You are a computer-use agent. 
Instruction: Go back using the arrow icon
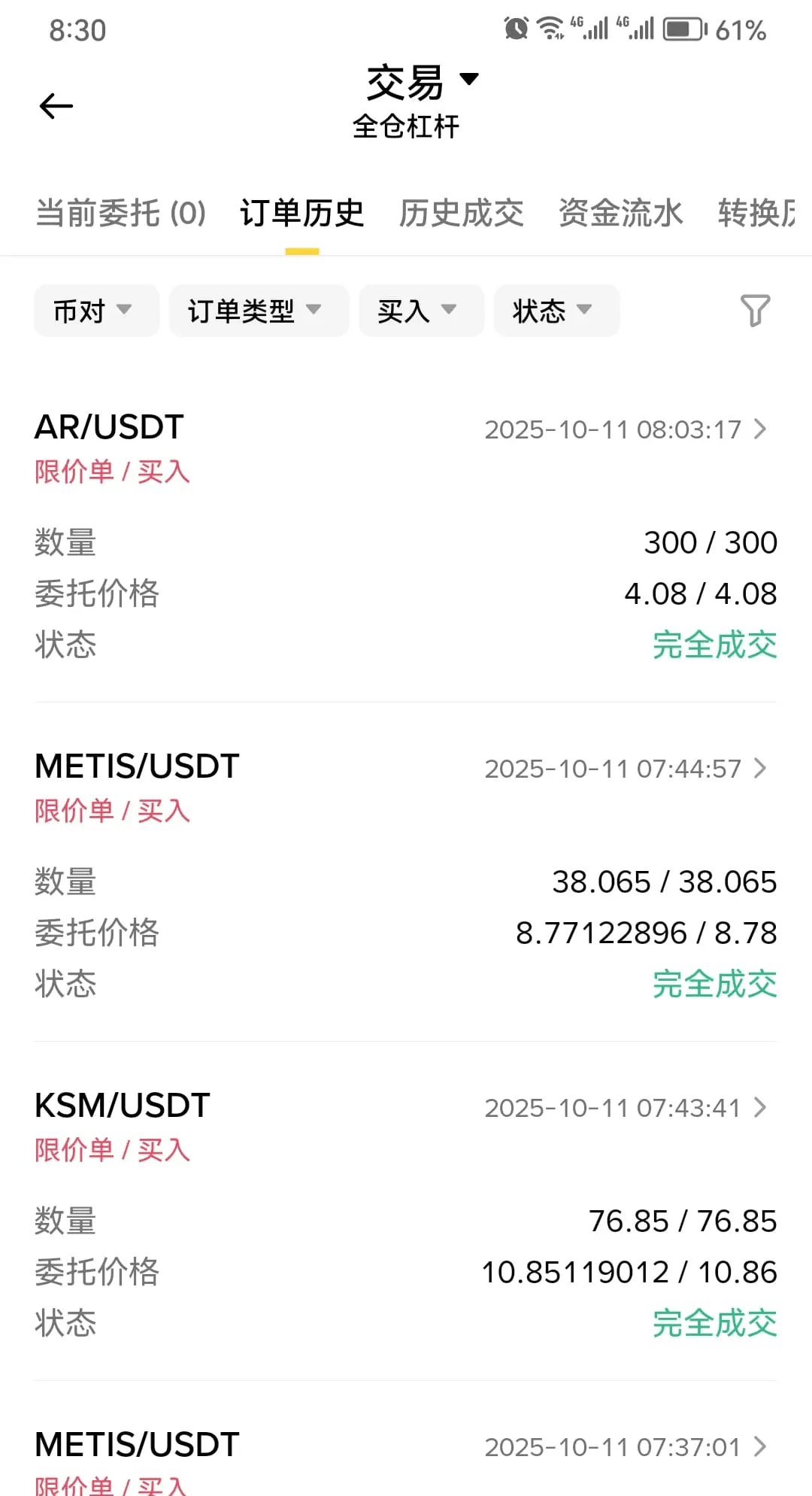click(56, 106)
